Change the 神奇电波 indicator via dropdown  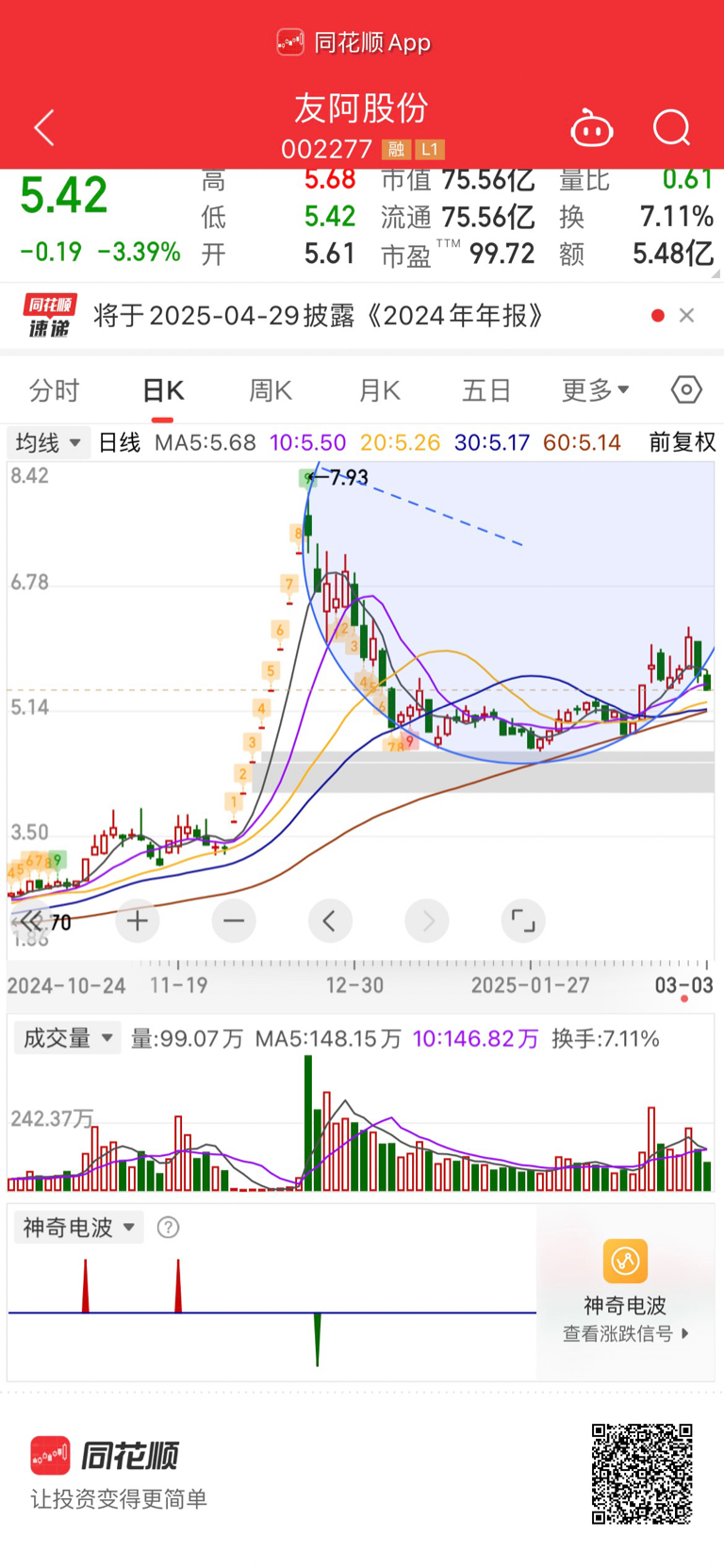(x=79, y=1227)
